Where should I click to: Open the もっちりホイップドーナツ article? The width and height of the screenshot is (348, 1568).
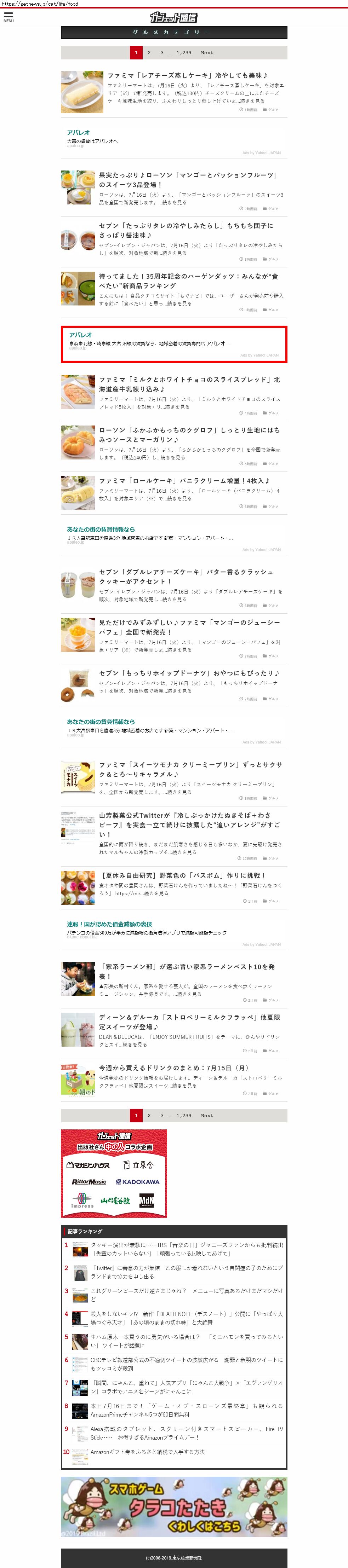(x=189, y=673)
